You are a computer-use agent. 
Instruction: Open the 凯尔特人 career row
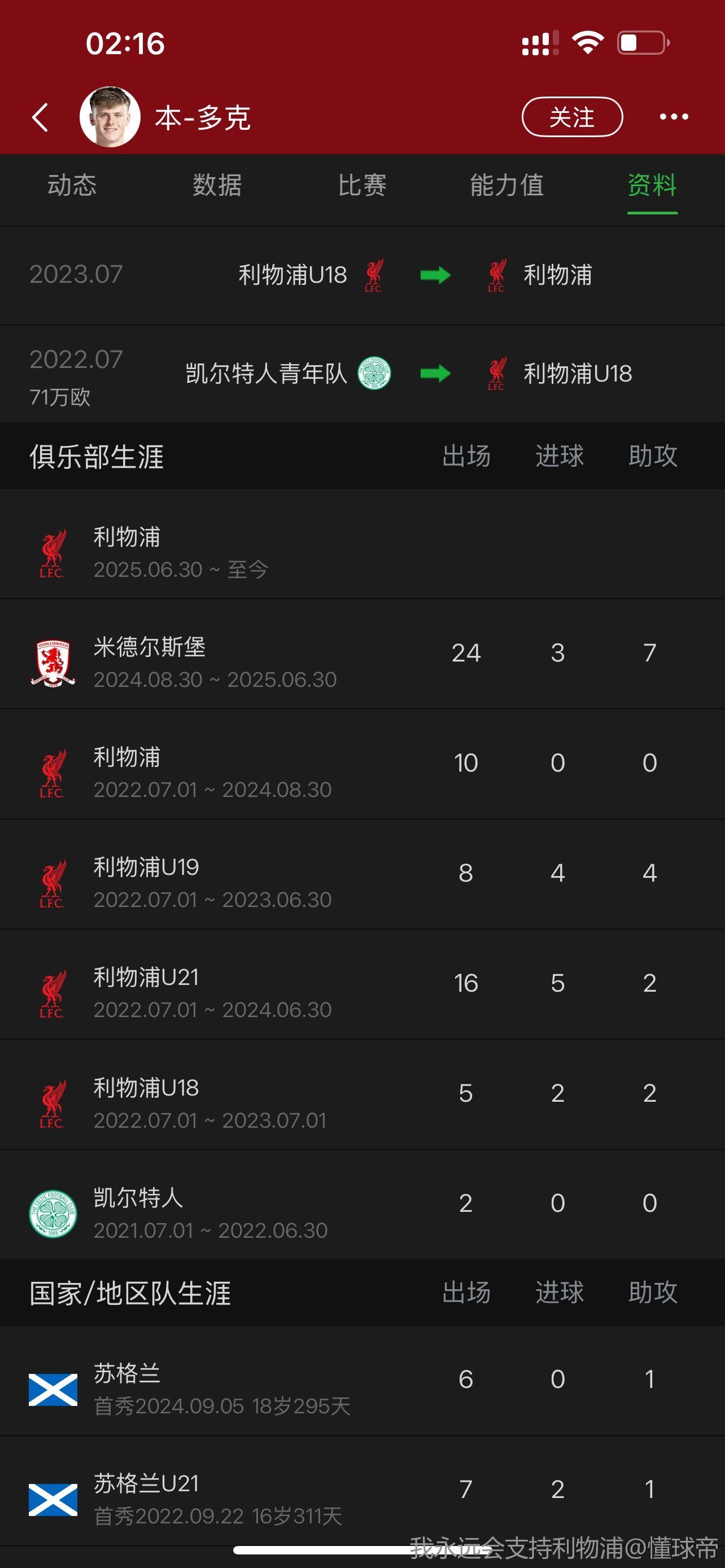(x=362, y=1205)
